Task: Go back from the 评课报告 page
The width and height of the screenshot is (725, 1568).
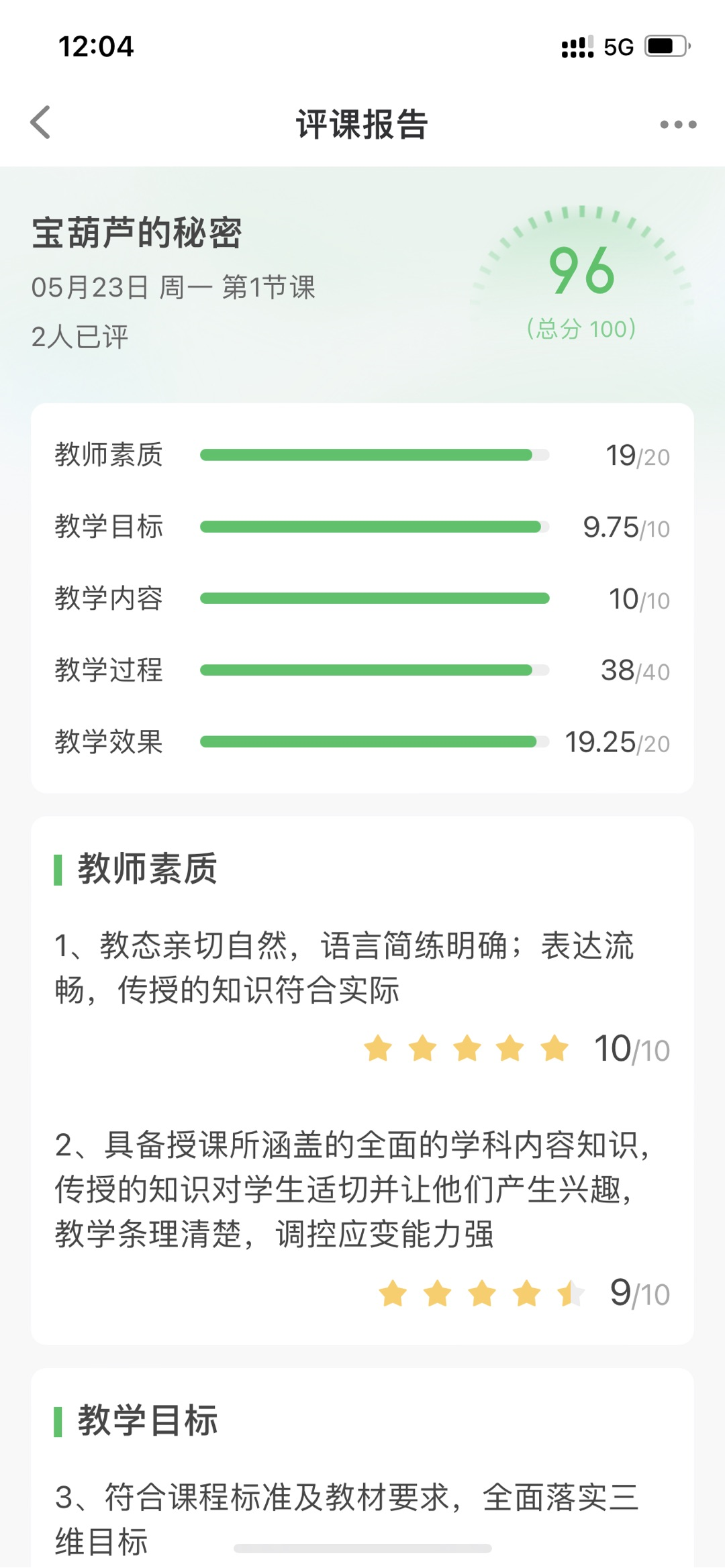Action: click(40, 123)
